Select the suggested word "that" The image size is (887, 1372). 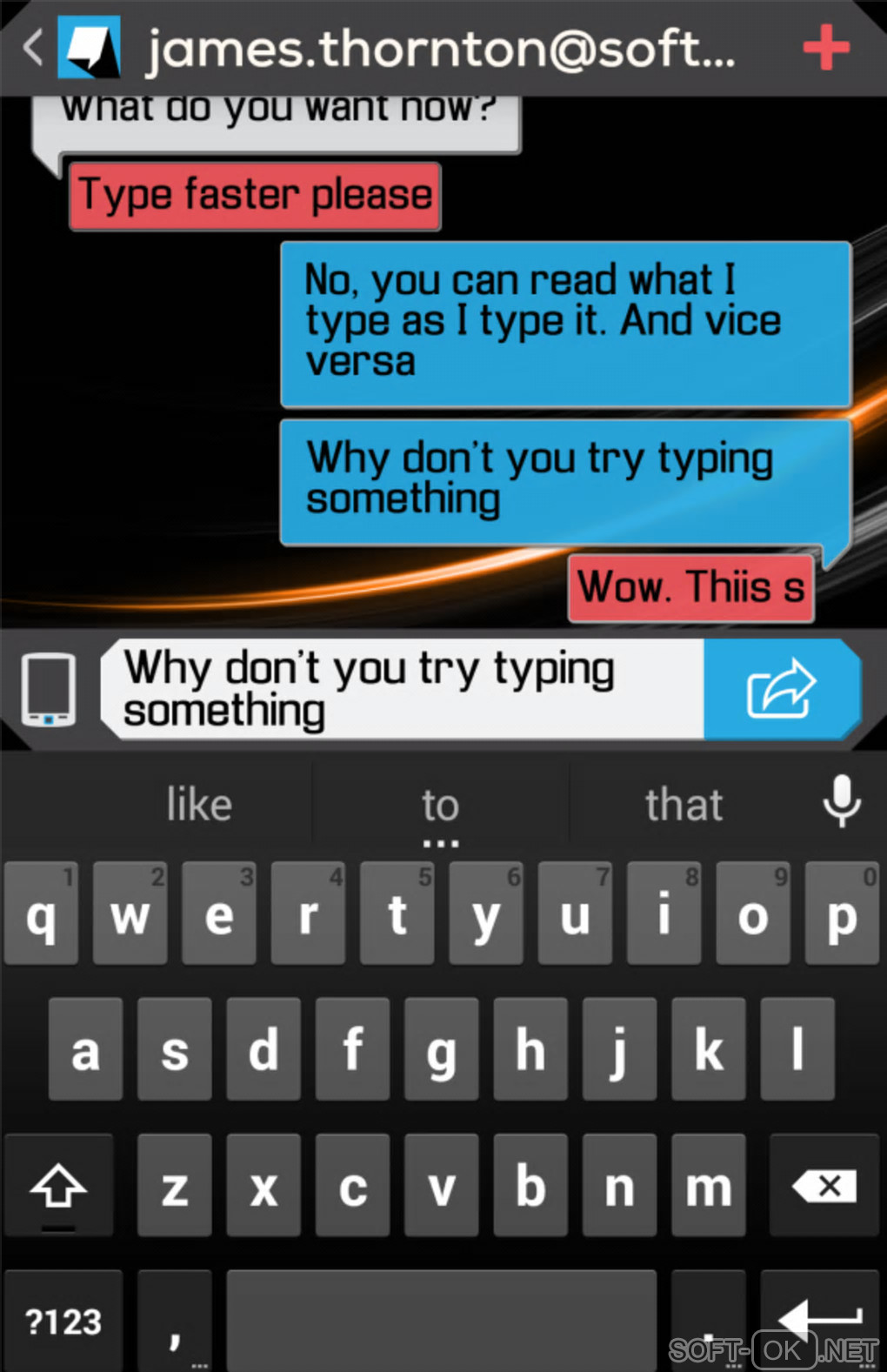(x=684, y=805)
